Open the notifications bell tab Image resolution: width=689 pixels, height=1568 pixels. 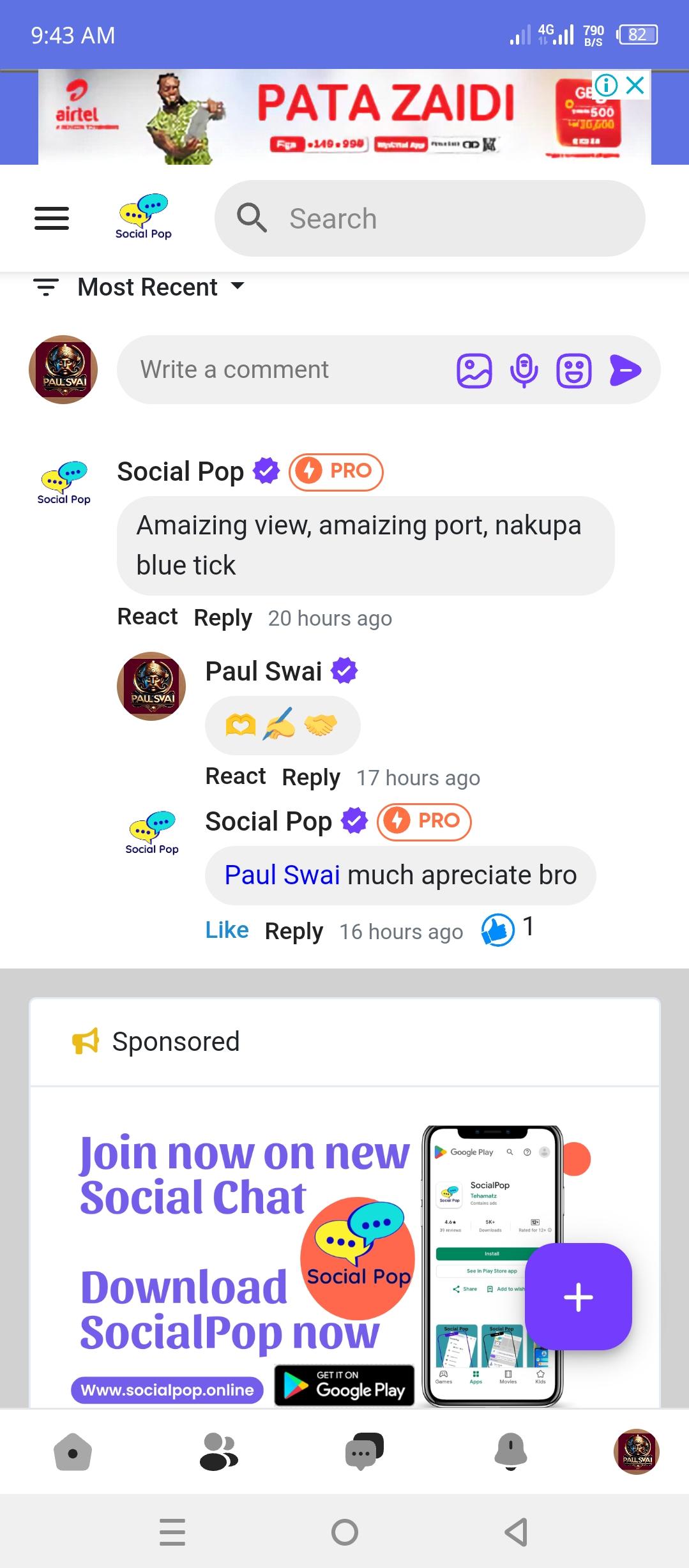[x=511, y=1452]
